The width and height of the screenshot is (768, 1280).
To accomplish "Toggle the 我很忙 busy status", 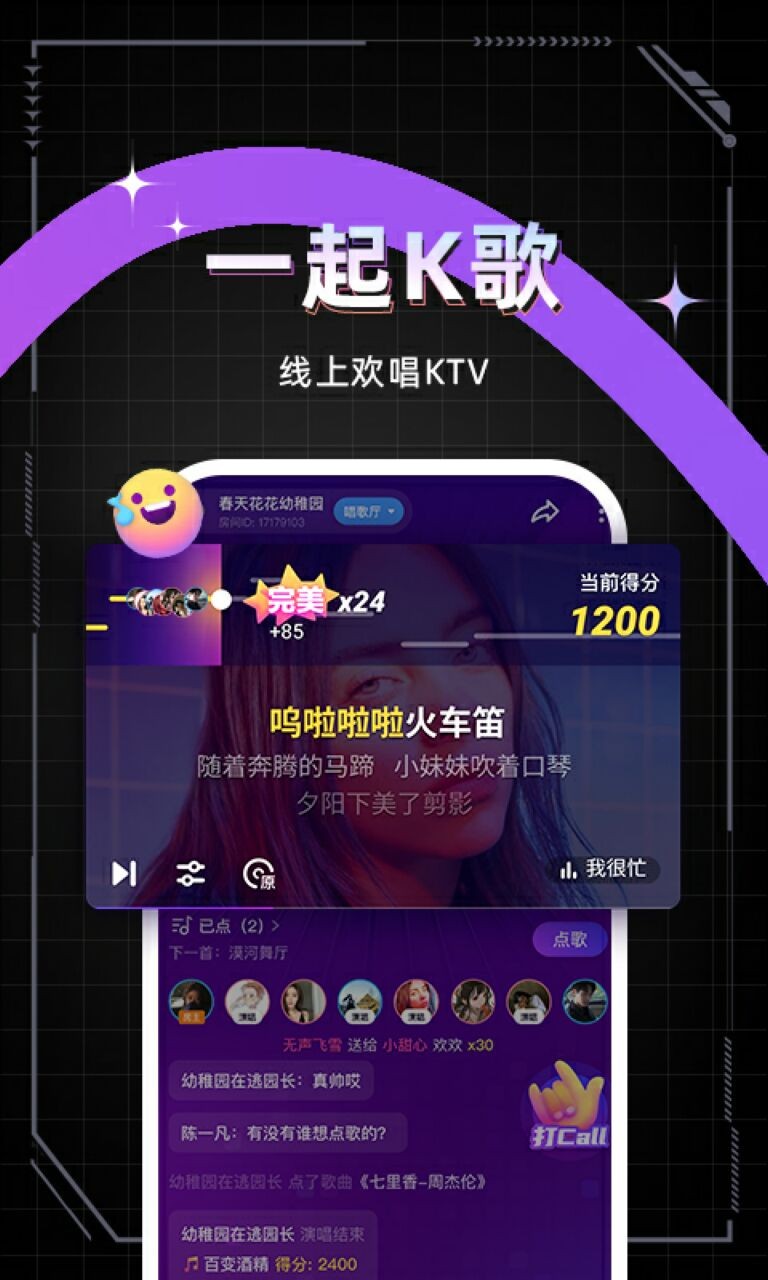I will coord(617,869).
